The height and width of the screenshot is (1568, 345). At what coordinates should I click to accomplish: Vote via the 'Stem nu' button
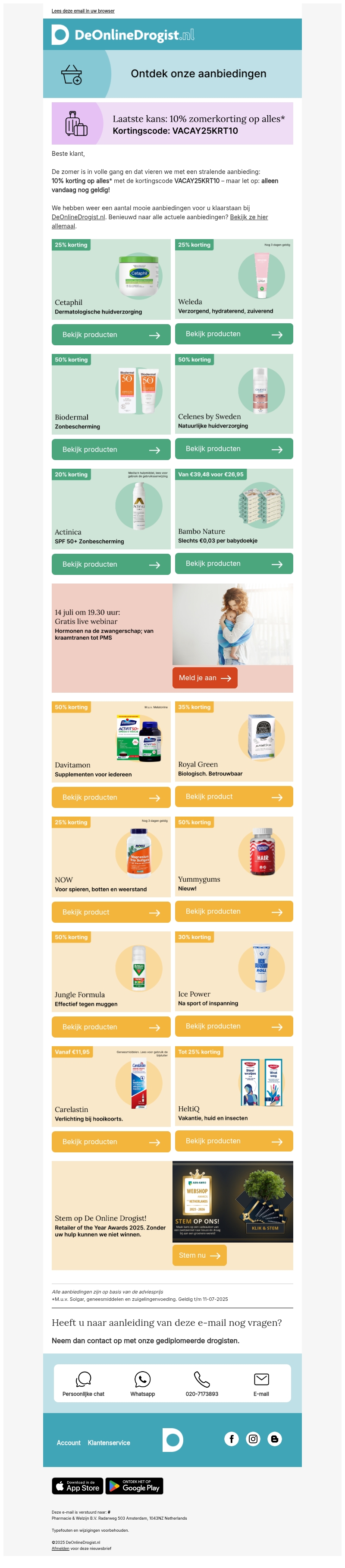pos(199,1255)
